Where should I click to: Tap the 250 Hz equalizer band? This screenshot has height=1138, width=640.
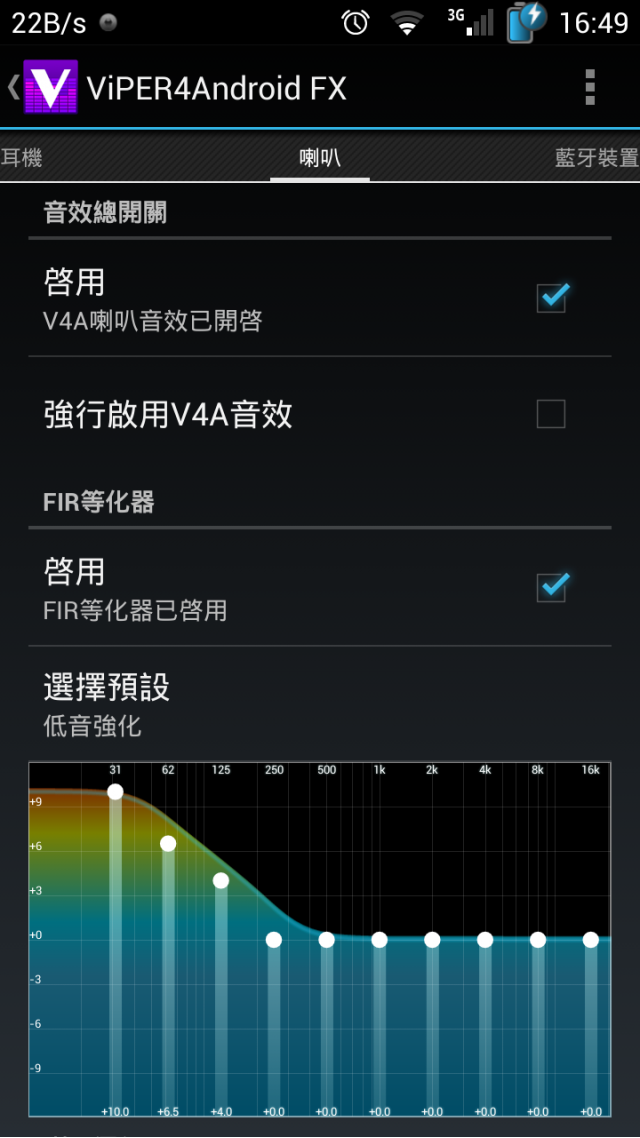tap(274, 940)
